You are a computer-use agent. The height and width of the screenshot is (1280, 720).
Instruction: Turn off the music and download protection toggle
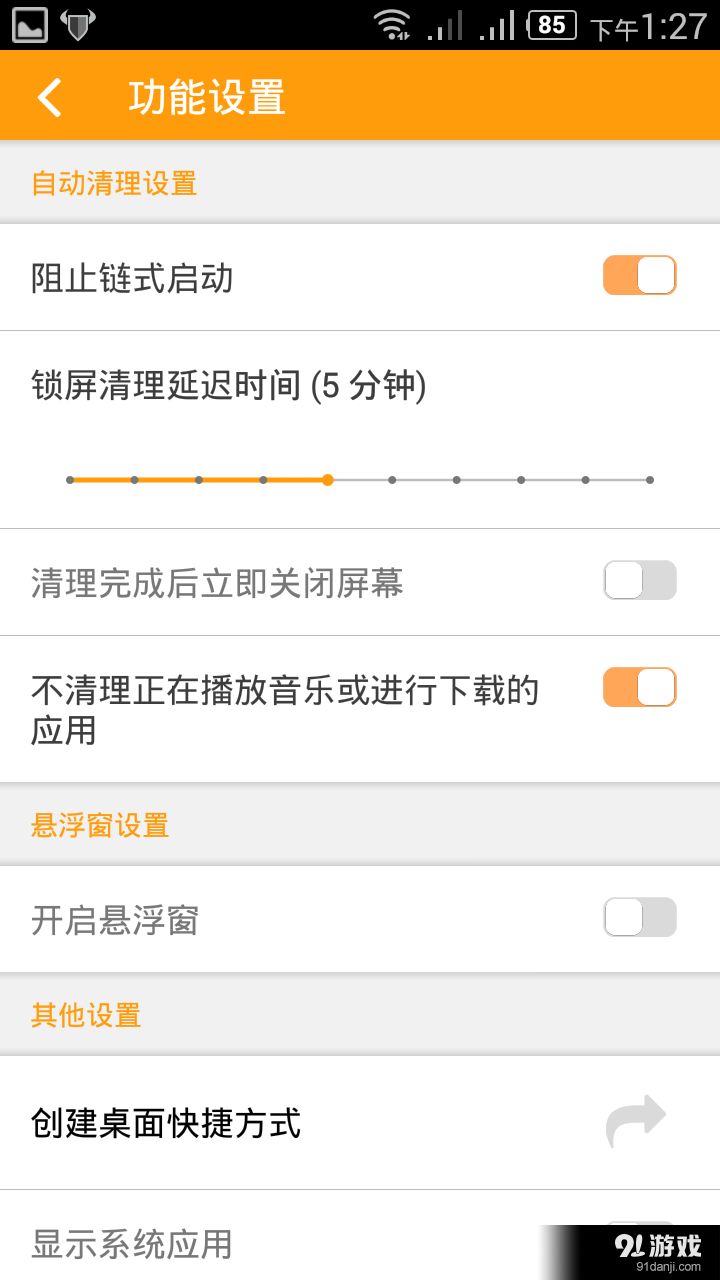640,687
